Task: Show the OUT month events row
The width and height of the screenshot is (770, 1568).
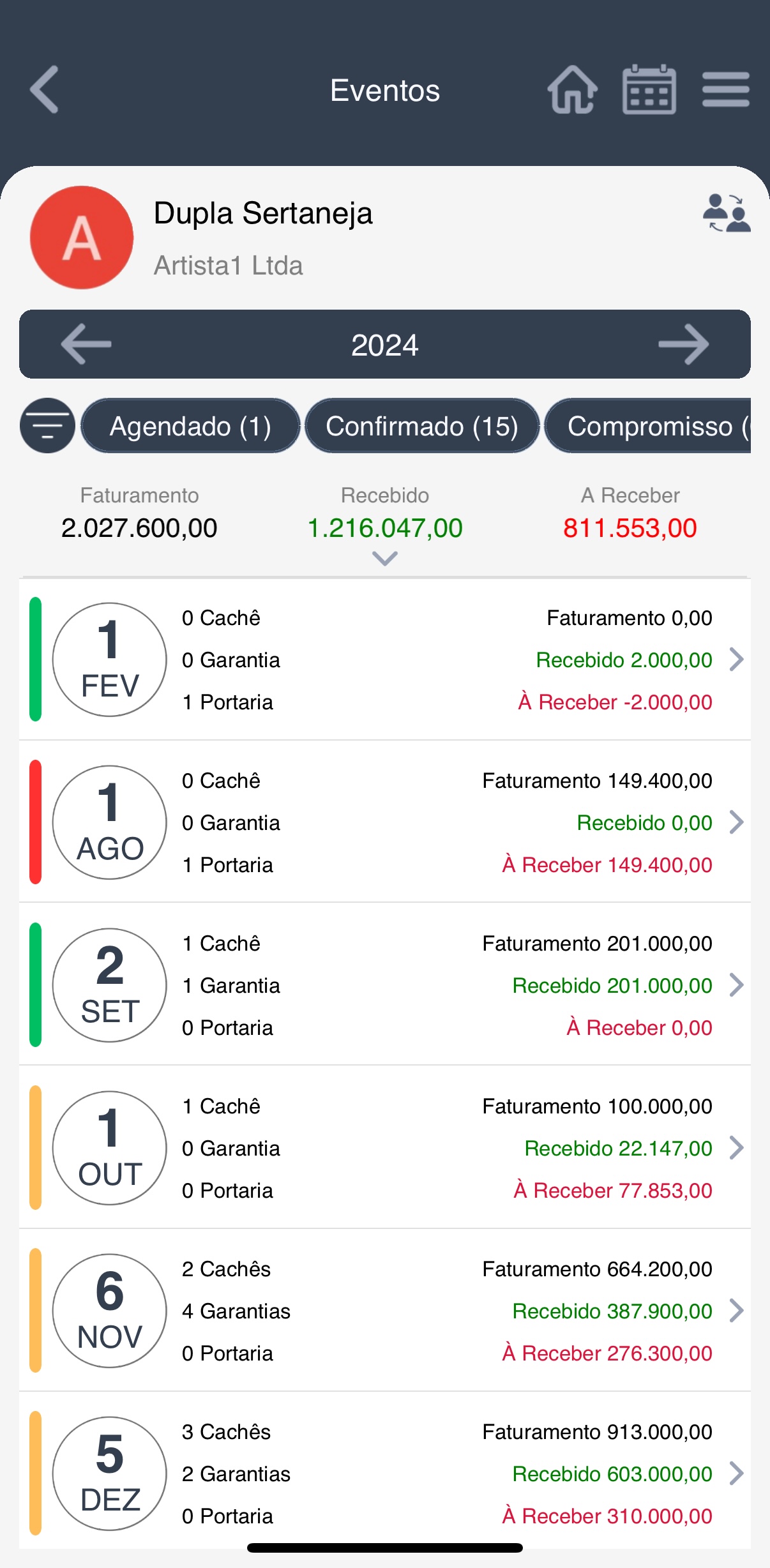Action: coord(385,1148)
